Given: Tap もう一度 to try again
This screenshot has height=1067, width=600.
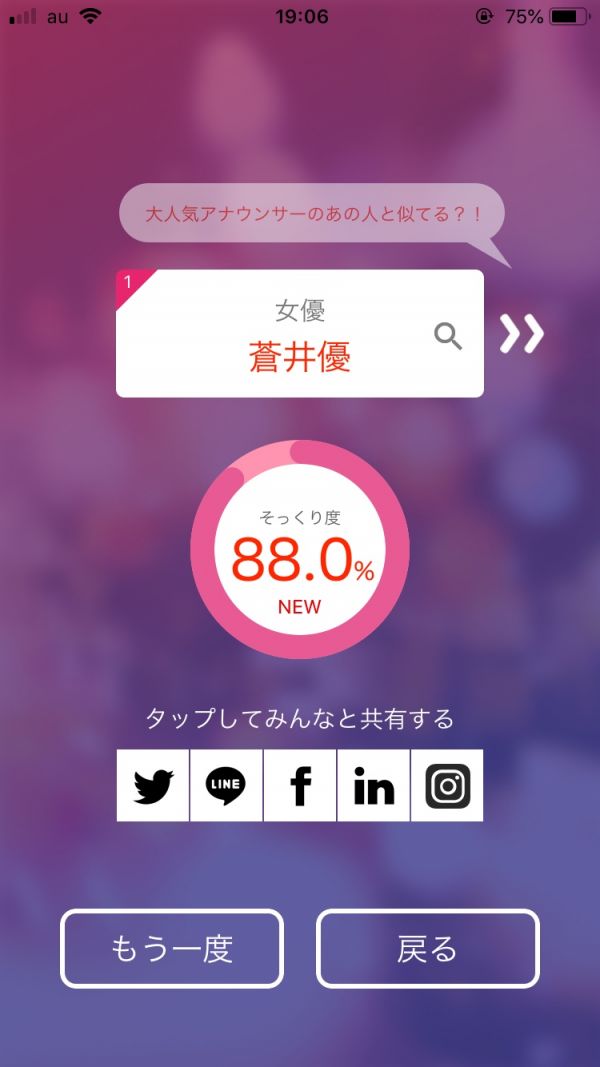Looking at the screenshot, I should point(172,948).
